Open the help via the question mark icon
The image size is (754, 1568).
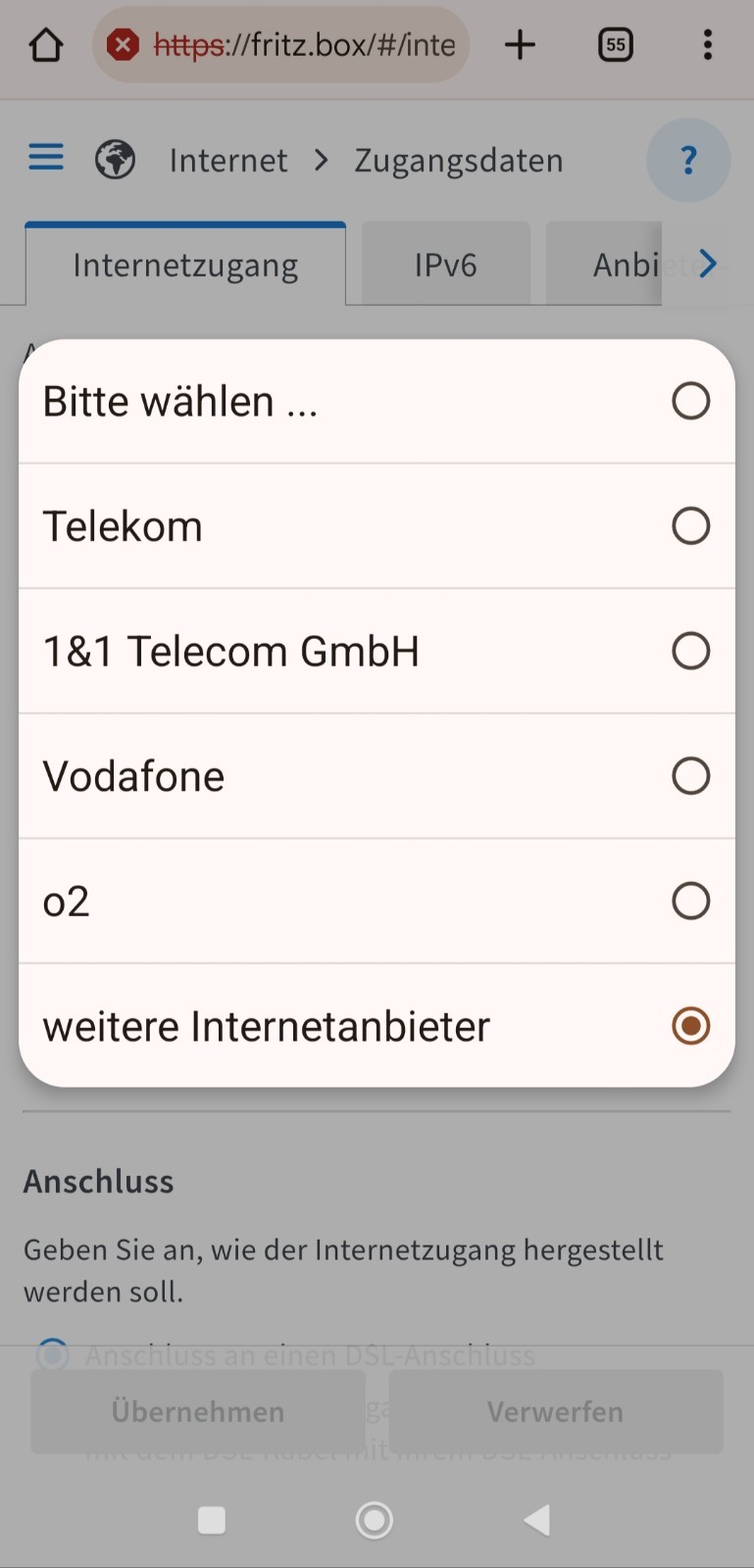[x=688, y=160]
